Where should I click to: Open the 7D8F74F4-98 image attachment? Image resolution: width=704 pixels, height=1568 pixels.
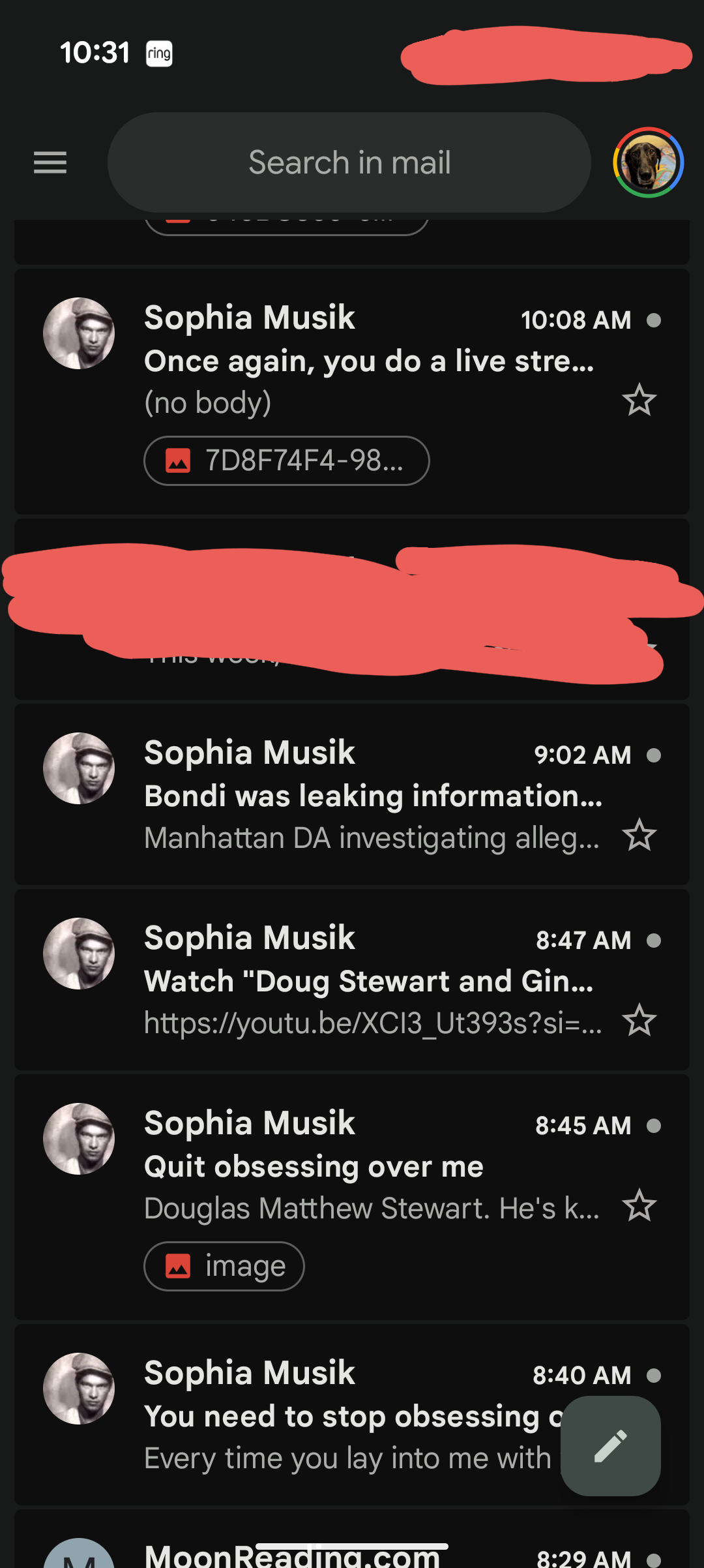click(287, 461)
